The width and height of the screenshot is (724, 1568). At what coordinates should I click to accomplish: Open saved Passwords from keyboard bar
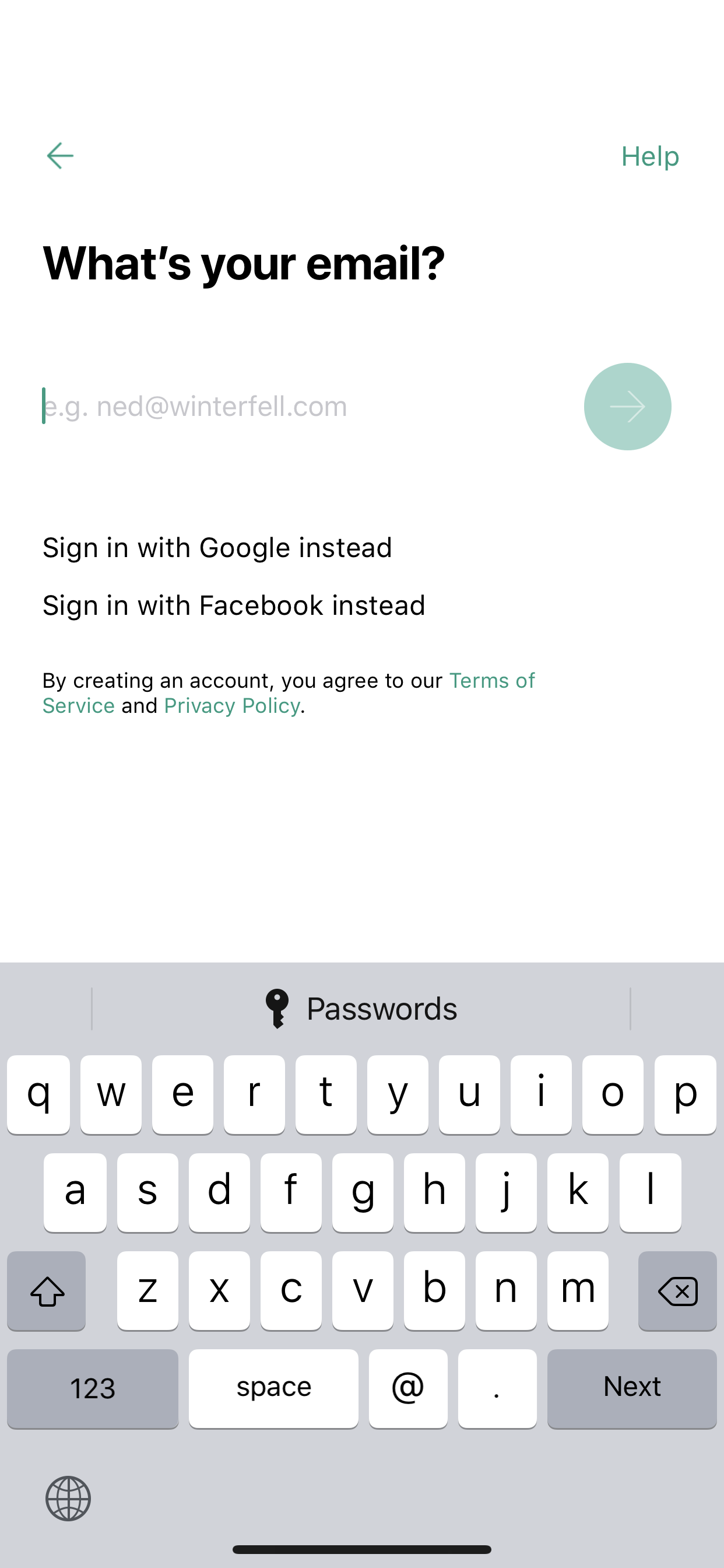[361, 1009]
